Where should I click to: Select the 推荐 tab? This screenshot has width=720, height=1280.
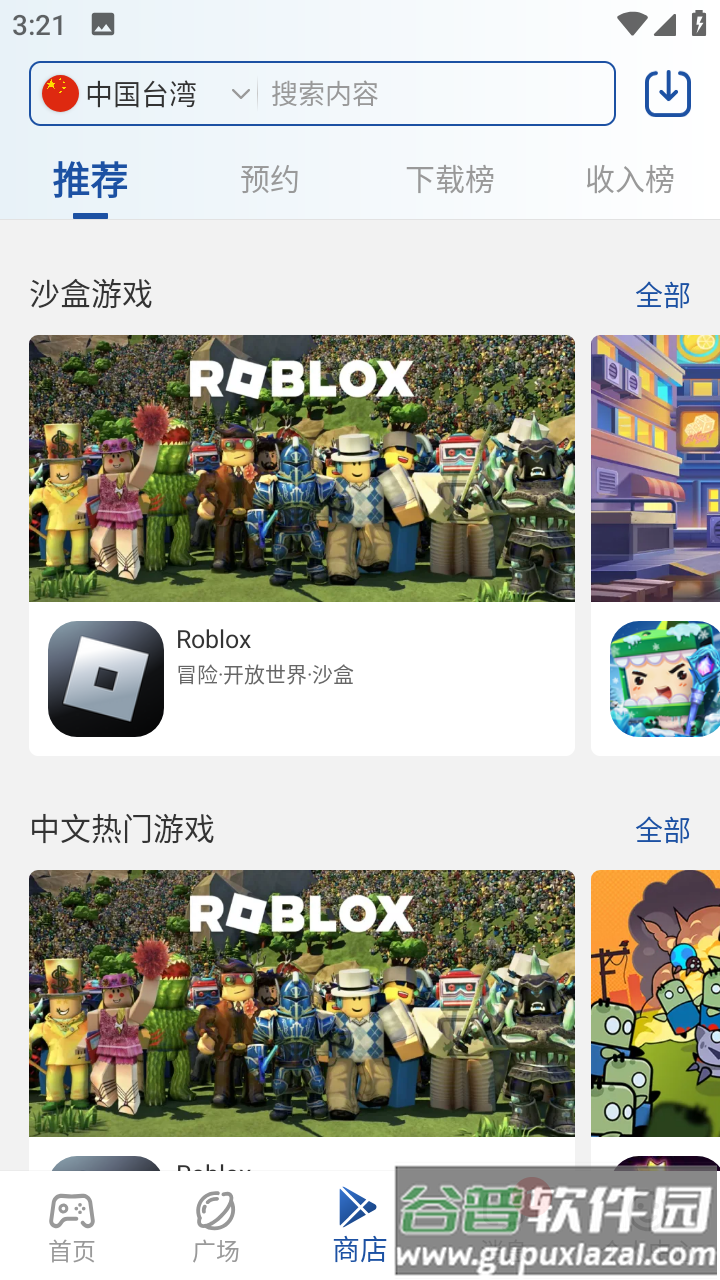click(90, 180)
